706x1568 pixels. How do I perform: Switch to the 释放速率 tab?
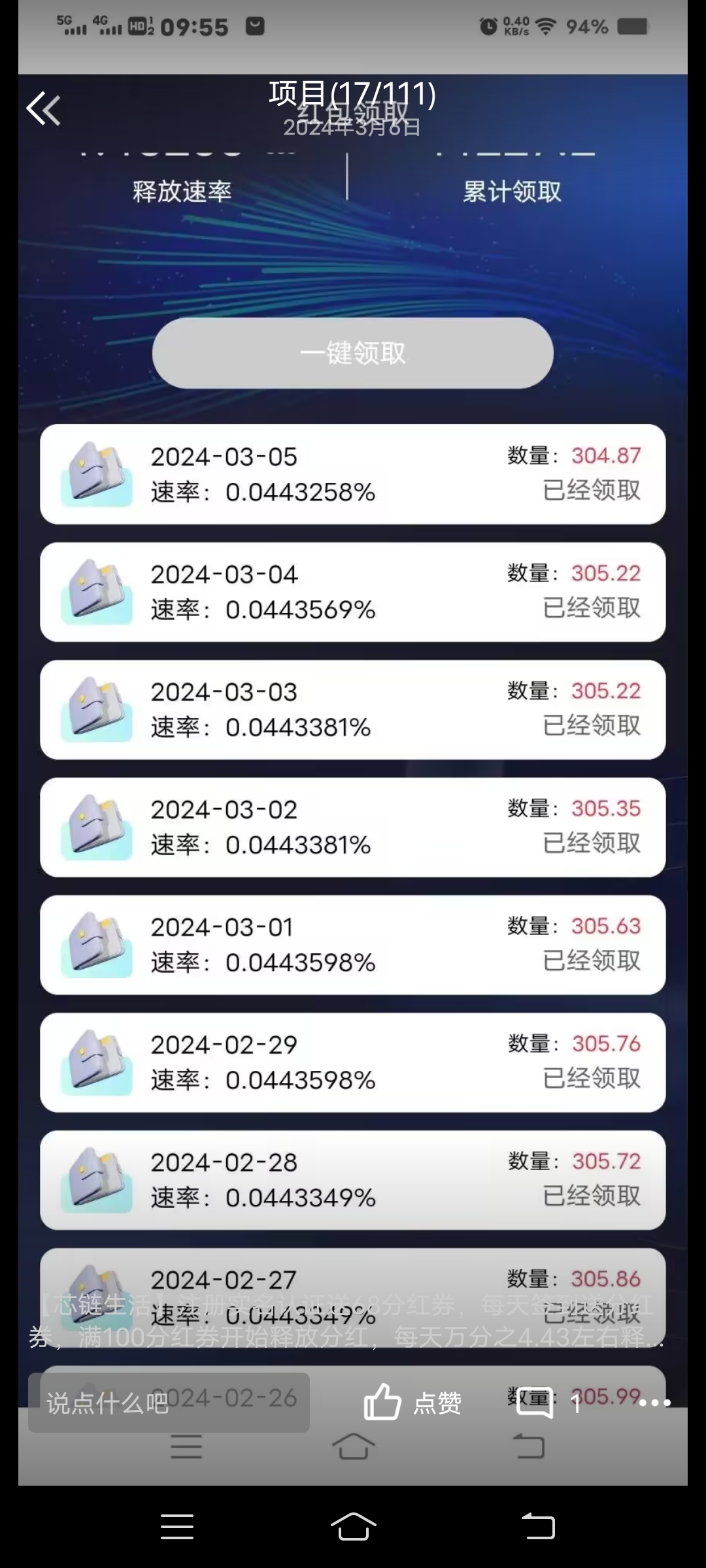181,191
